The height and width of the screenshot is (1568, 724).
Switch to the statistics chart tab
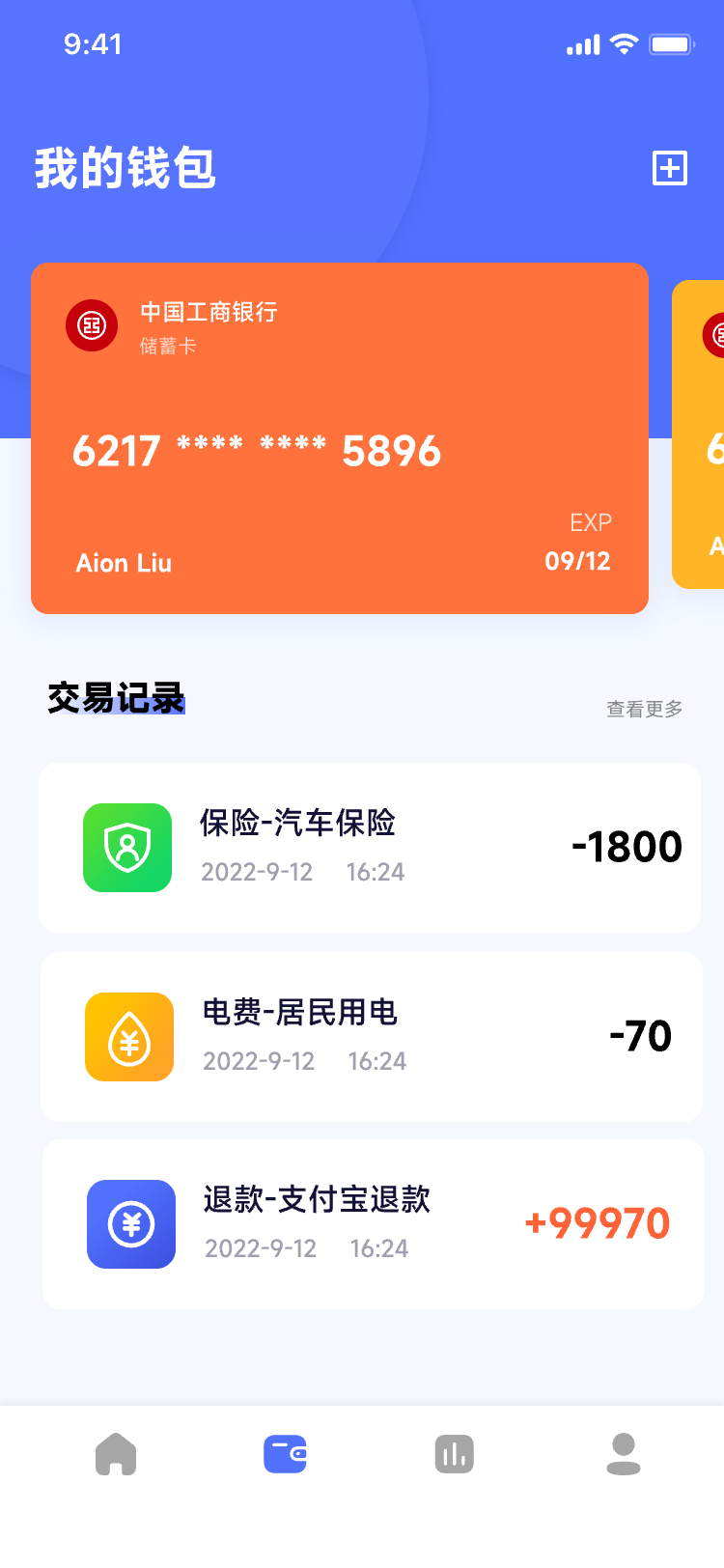coord(454,1454)
